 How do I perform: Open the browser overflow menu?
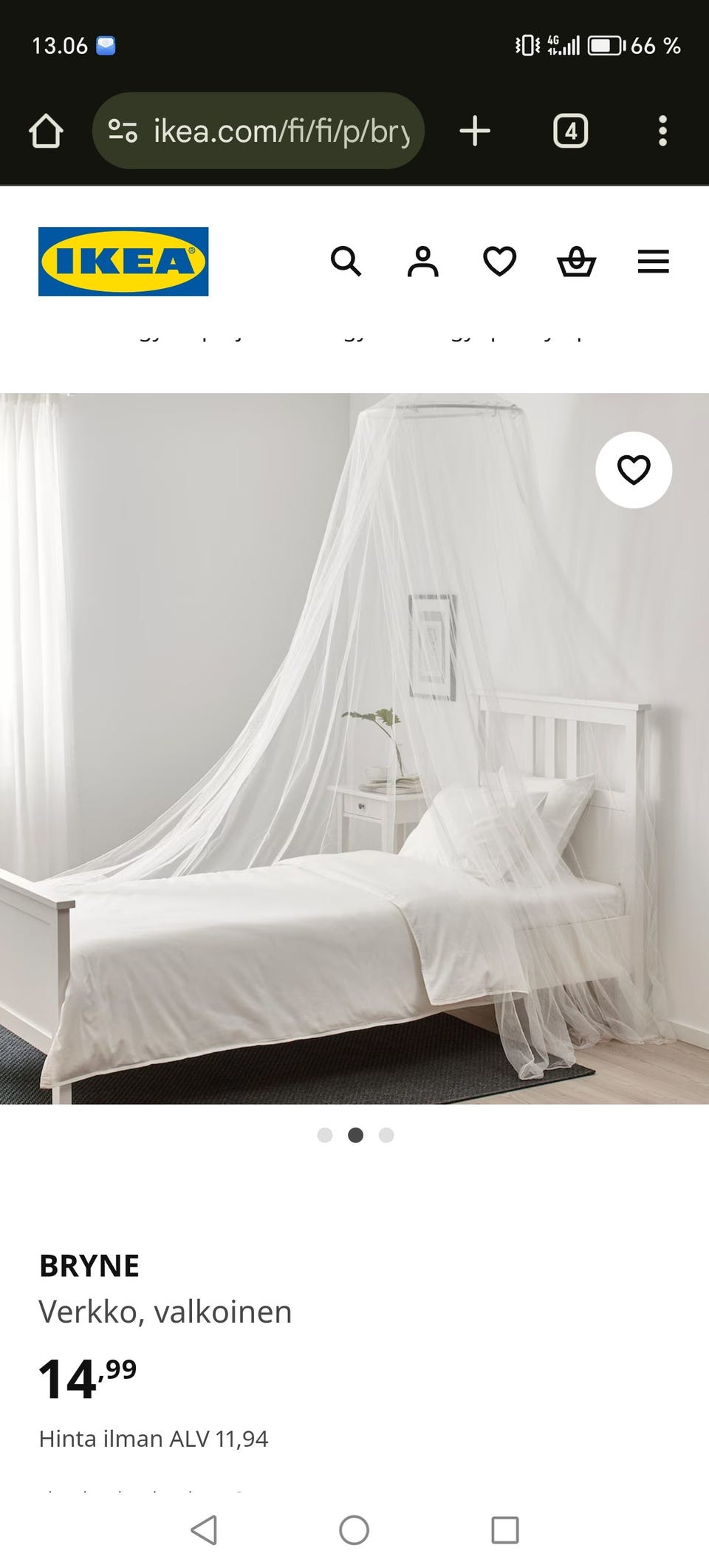662,131
